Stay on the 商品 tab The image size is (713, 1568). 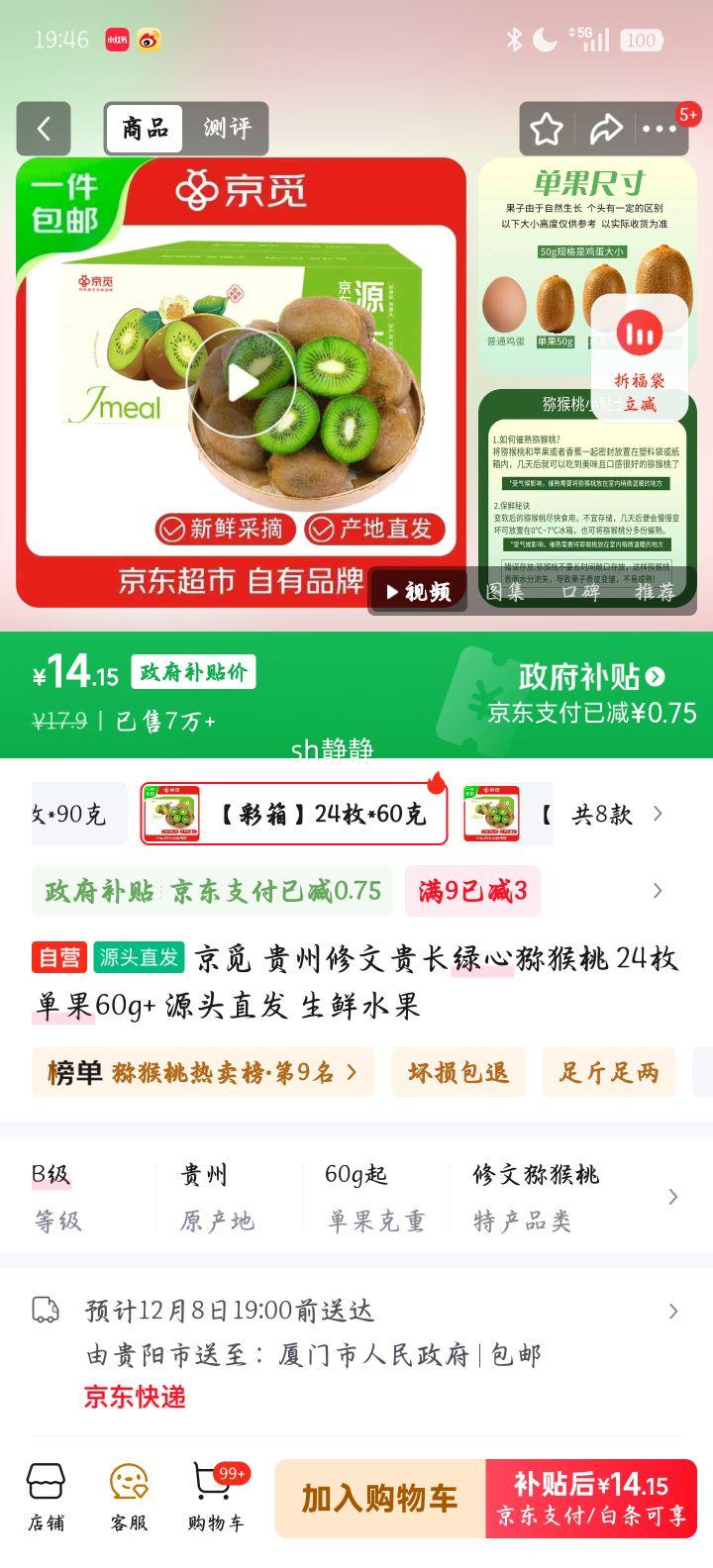(147, 129)
